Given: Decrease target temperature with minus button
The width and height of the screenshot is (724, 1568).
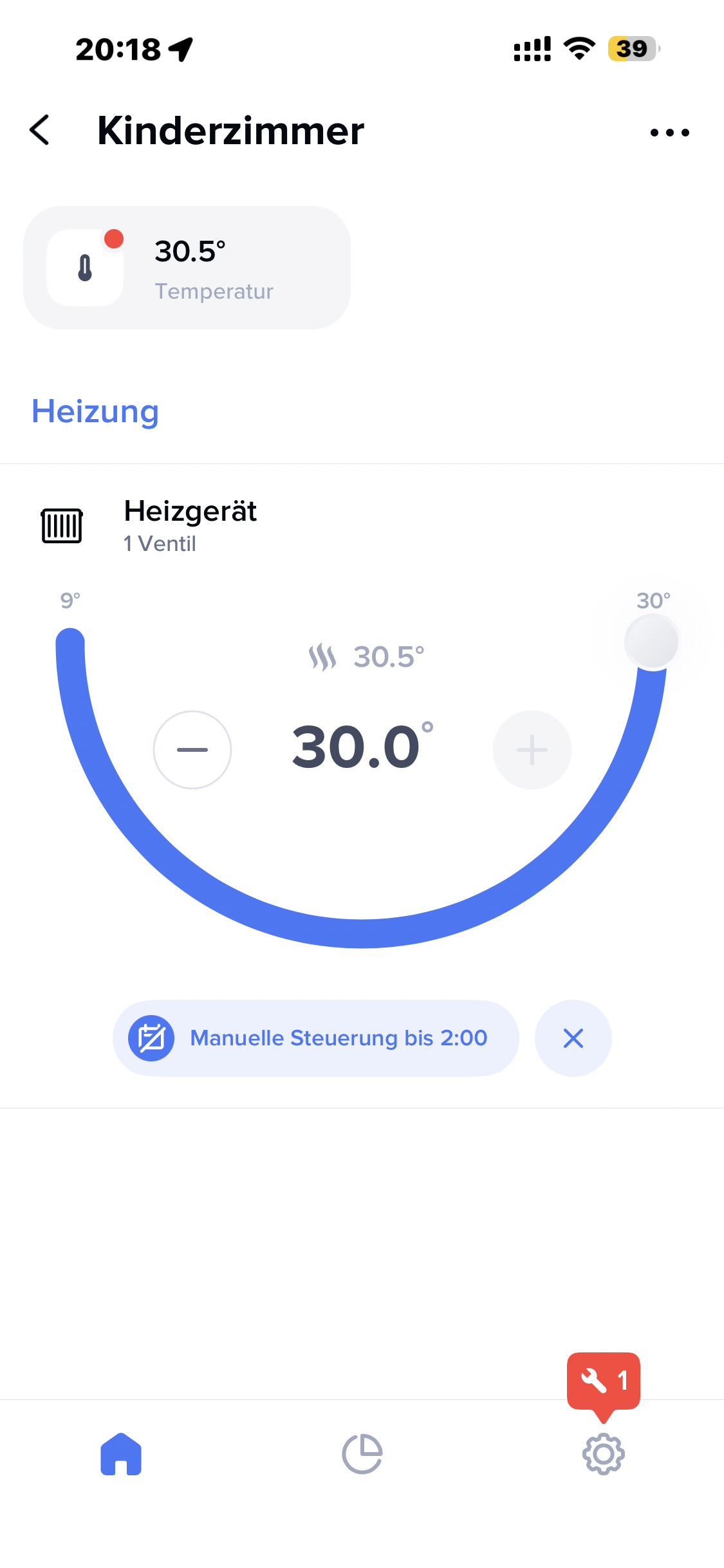Looking at the screenshot, I should click(x=192, y=750).
